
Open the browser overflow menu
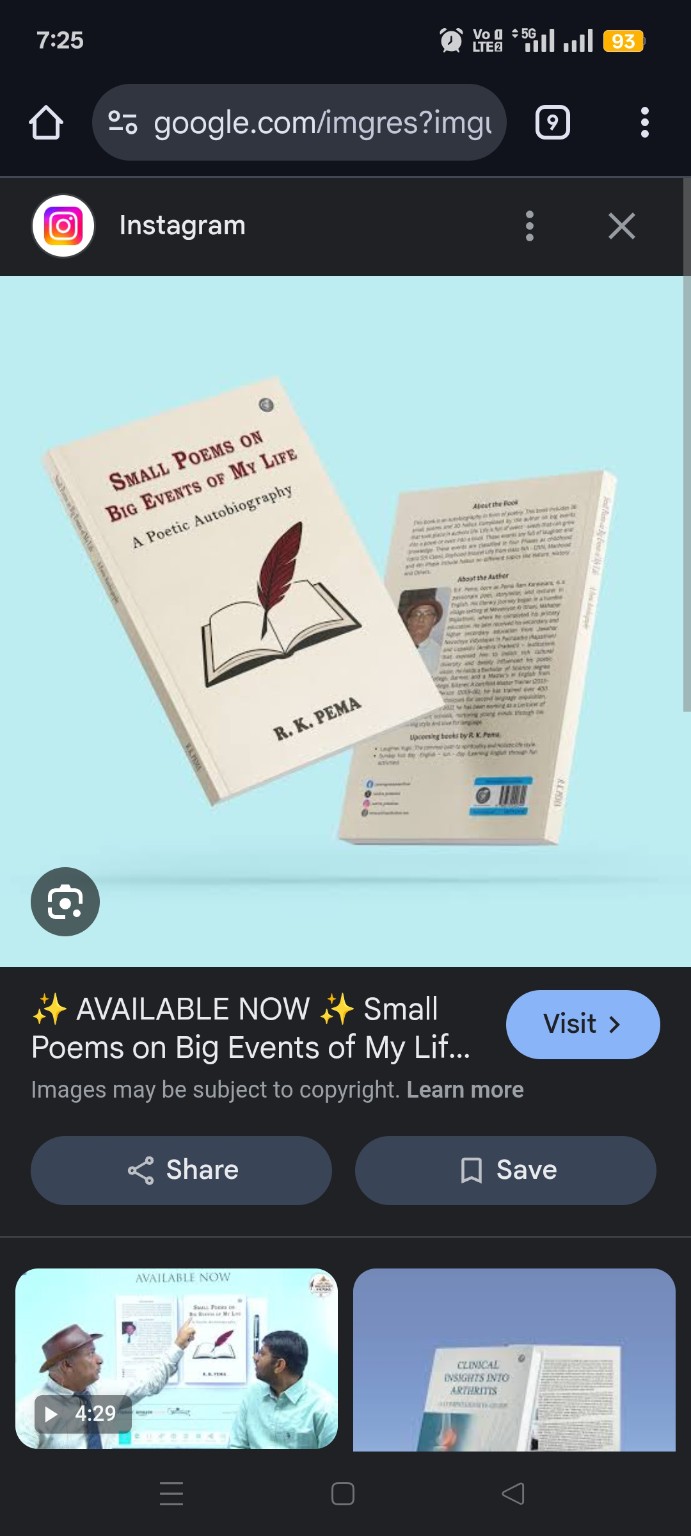pyautogui.click(x=645, y=123)
